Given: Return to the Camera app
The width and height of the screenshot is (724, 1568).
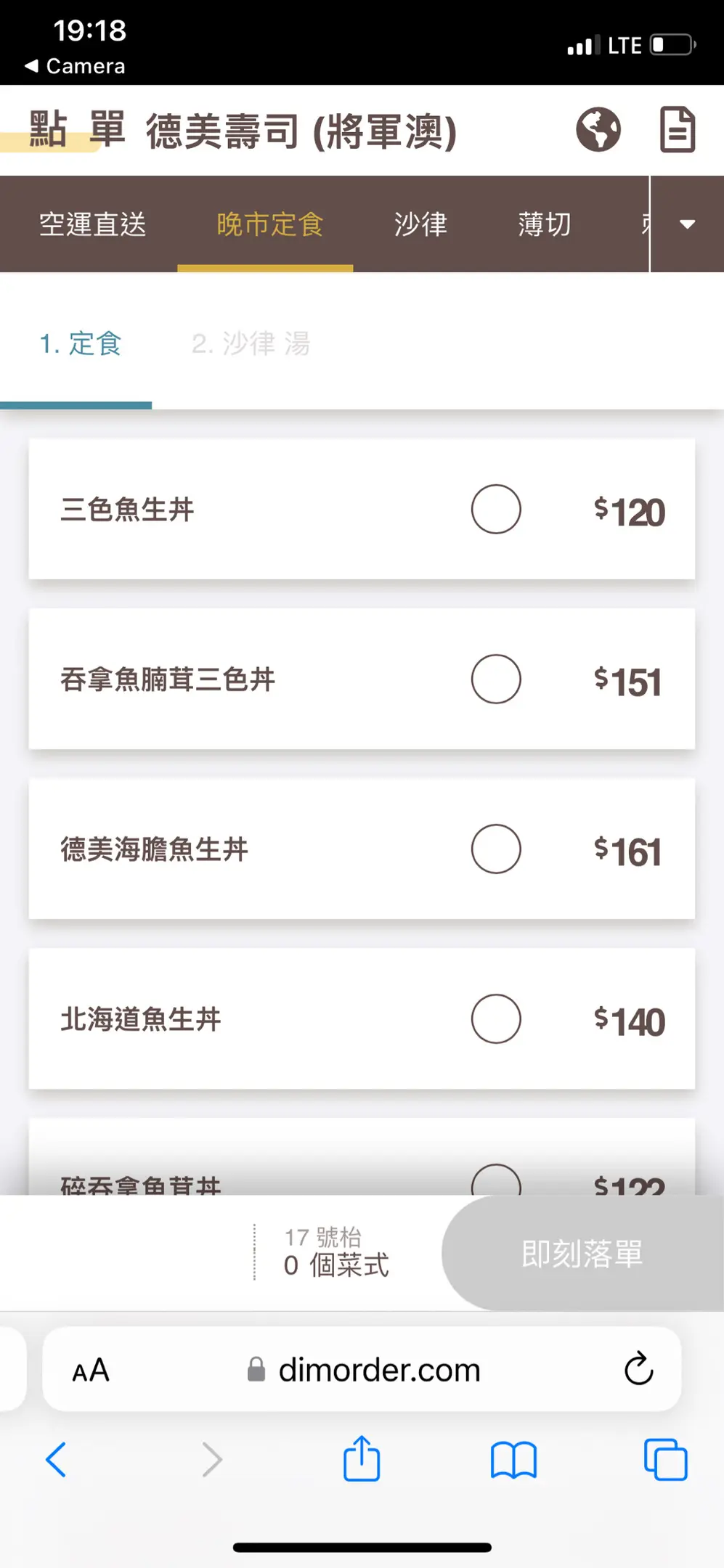Looking at the screenshot, I should pos(75,66).
